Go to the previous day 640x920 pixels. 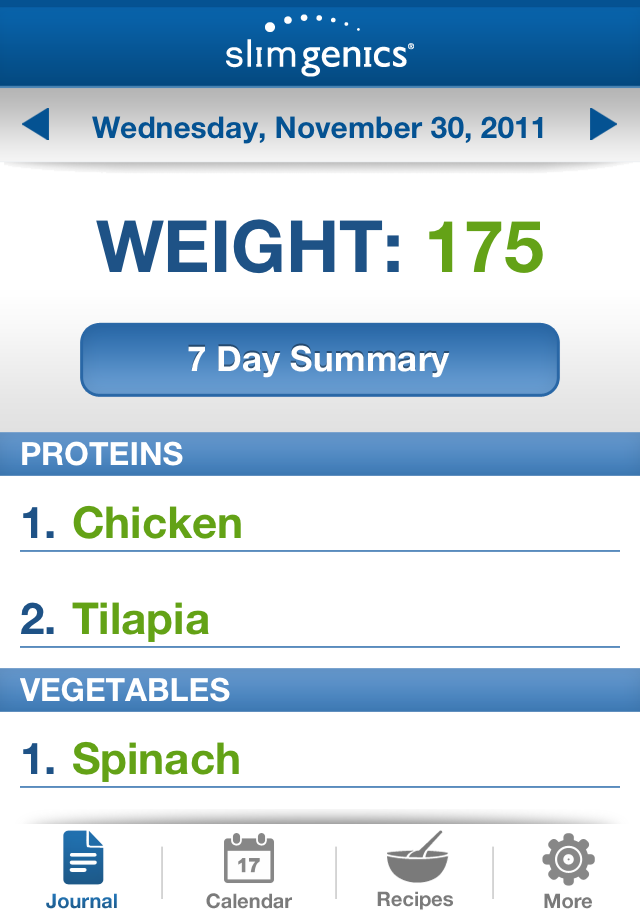coord(36,126)
